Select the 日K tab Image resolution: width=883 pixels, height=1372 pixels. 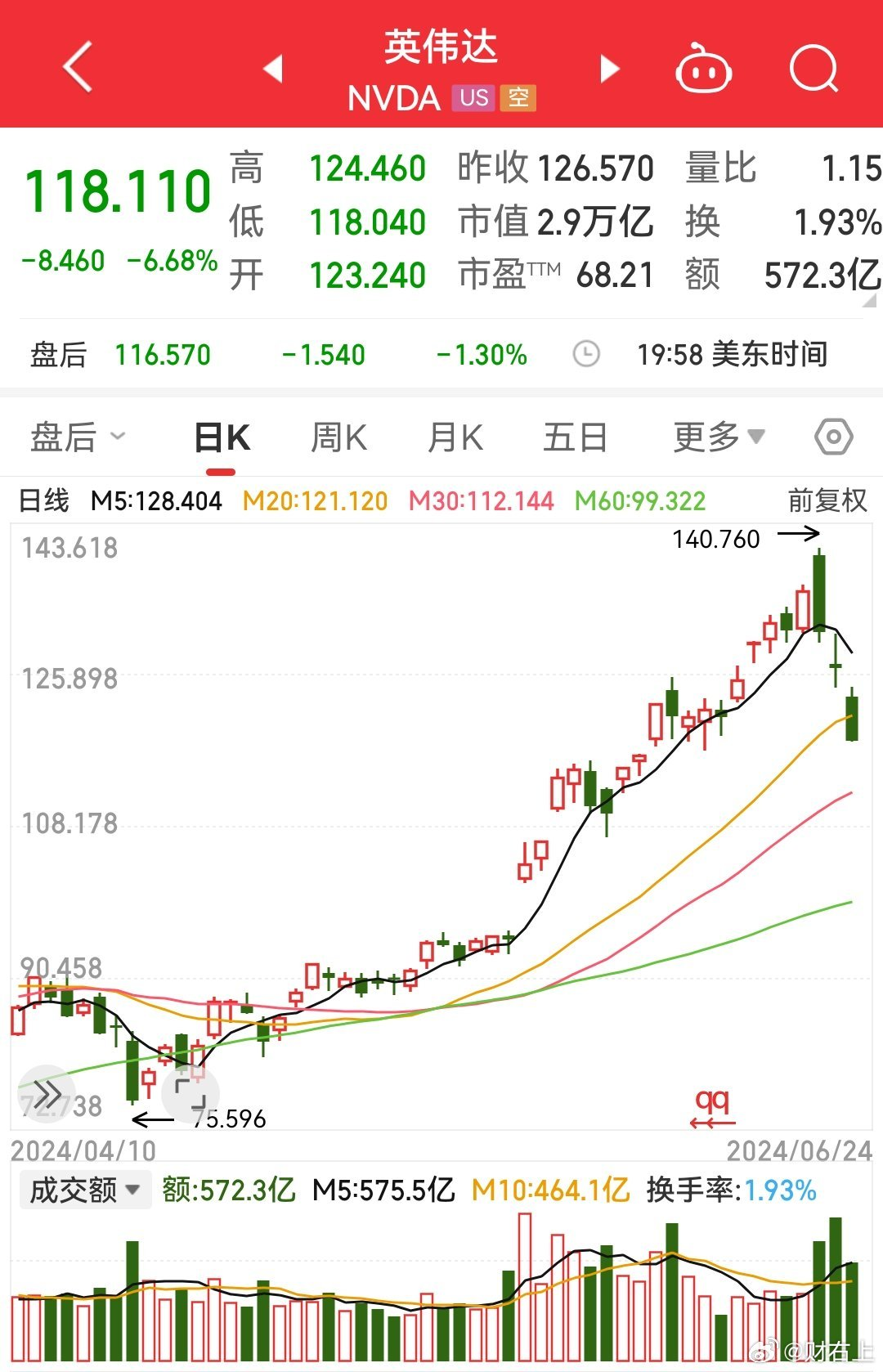pyautogui.click(x=222, y=438)
